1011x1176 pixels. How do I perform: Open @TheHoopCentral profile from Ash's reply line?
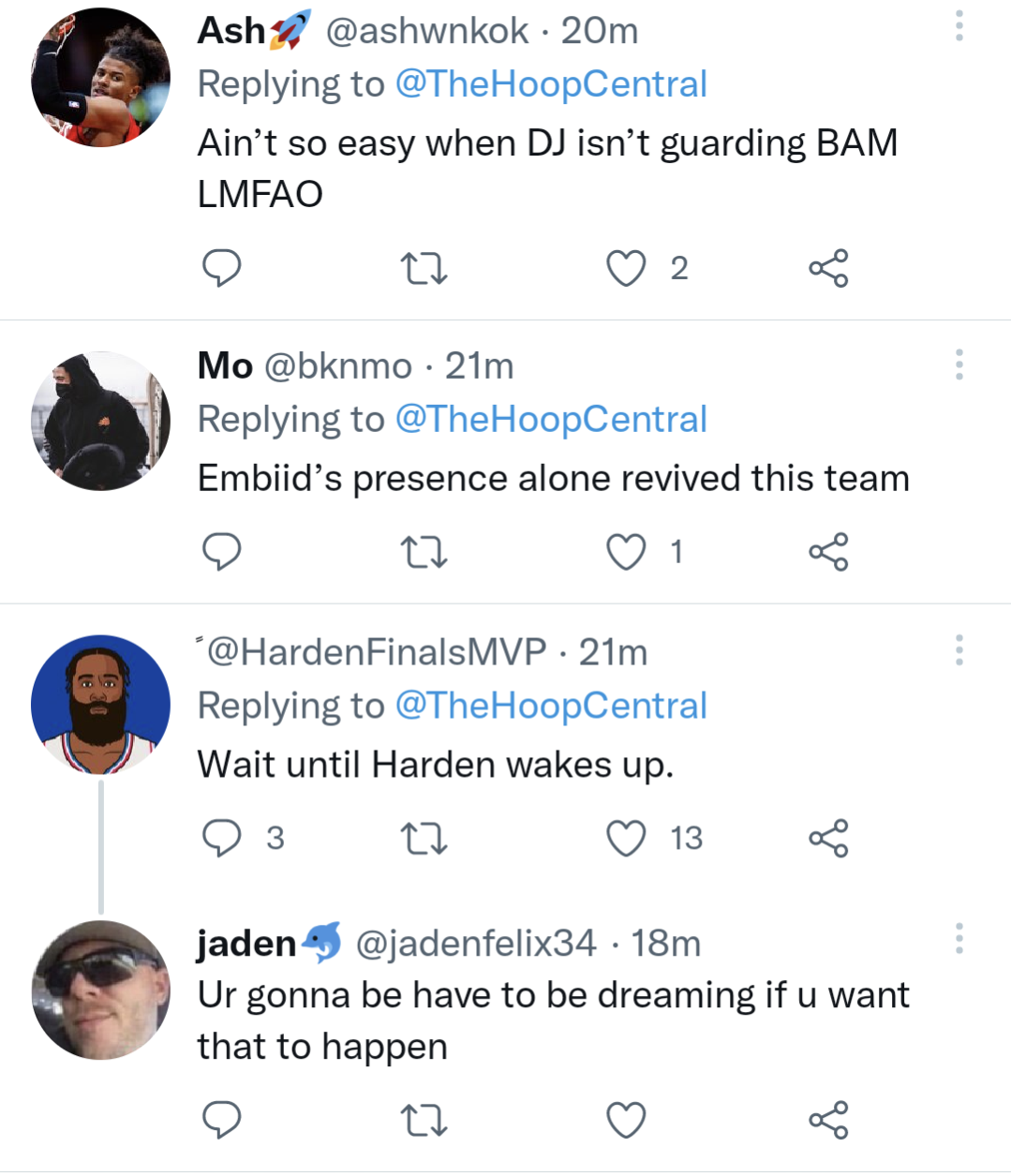tap(548, 84)
